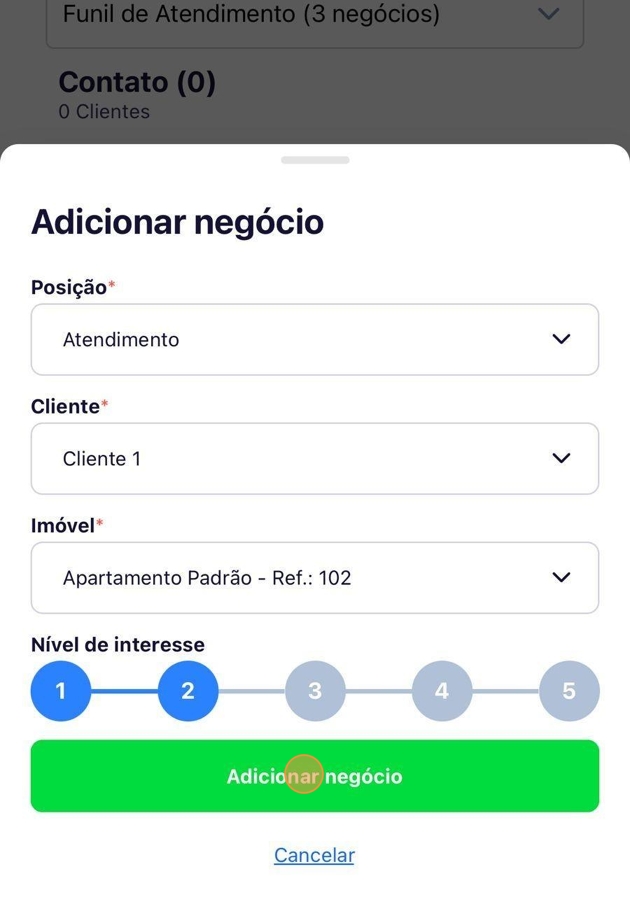Set interest level to 1
This screenshot has width=630, height=897.
click(x=61, y=691)
